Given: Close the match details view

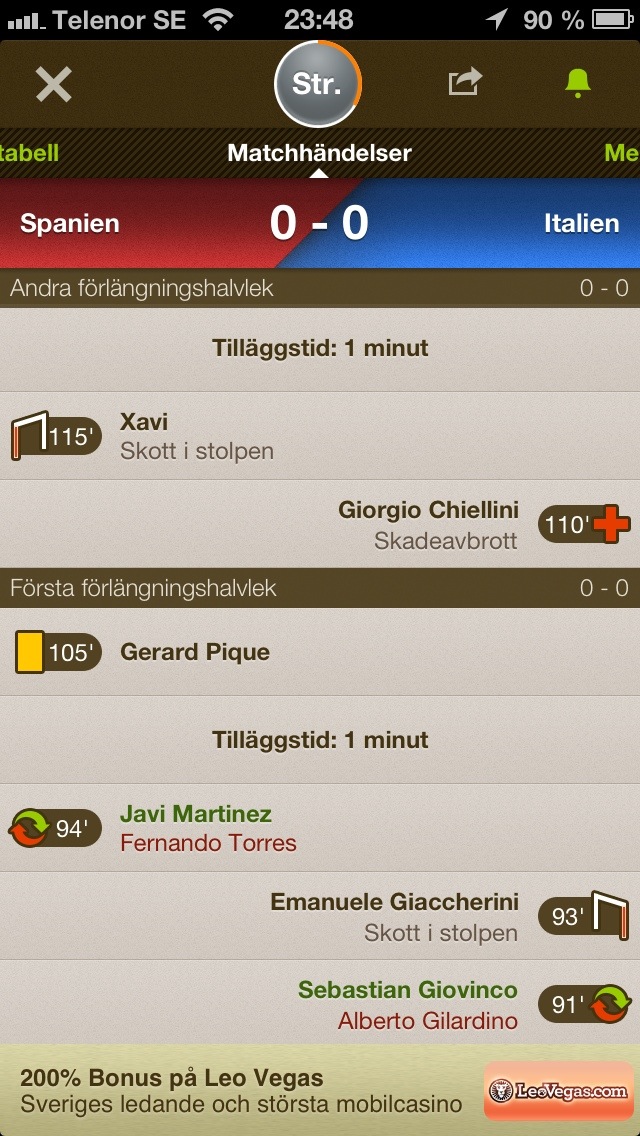Looking at the screenshot, I should coord(54,84).
